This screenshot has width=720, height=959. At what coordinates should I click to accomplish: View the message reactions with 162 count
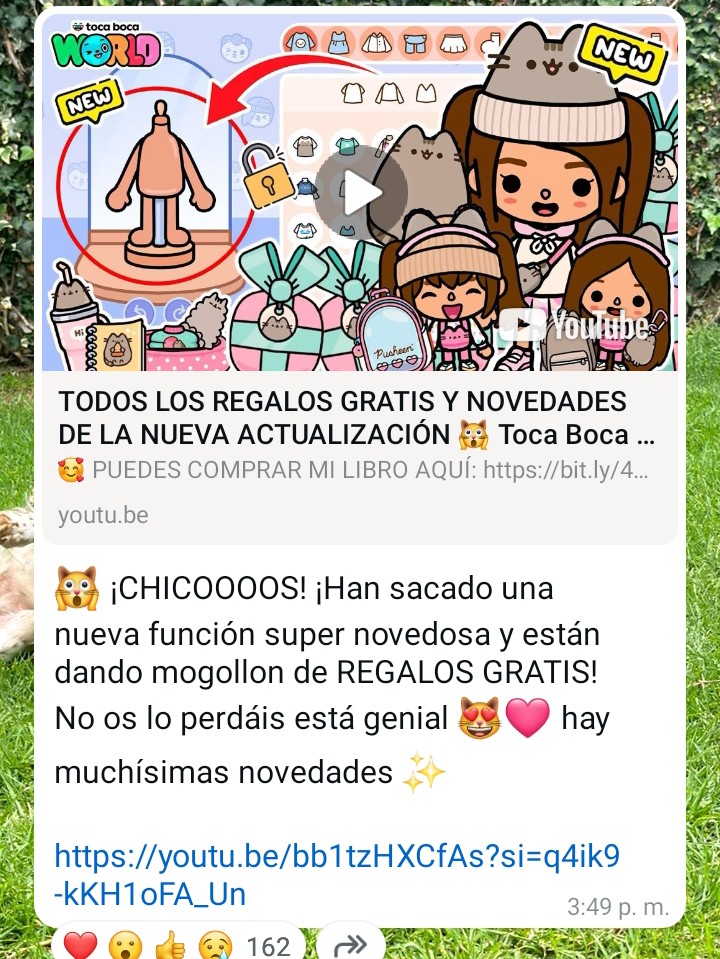[178, 943]
